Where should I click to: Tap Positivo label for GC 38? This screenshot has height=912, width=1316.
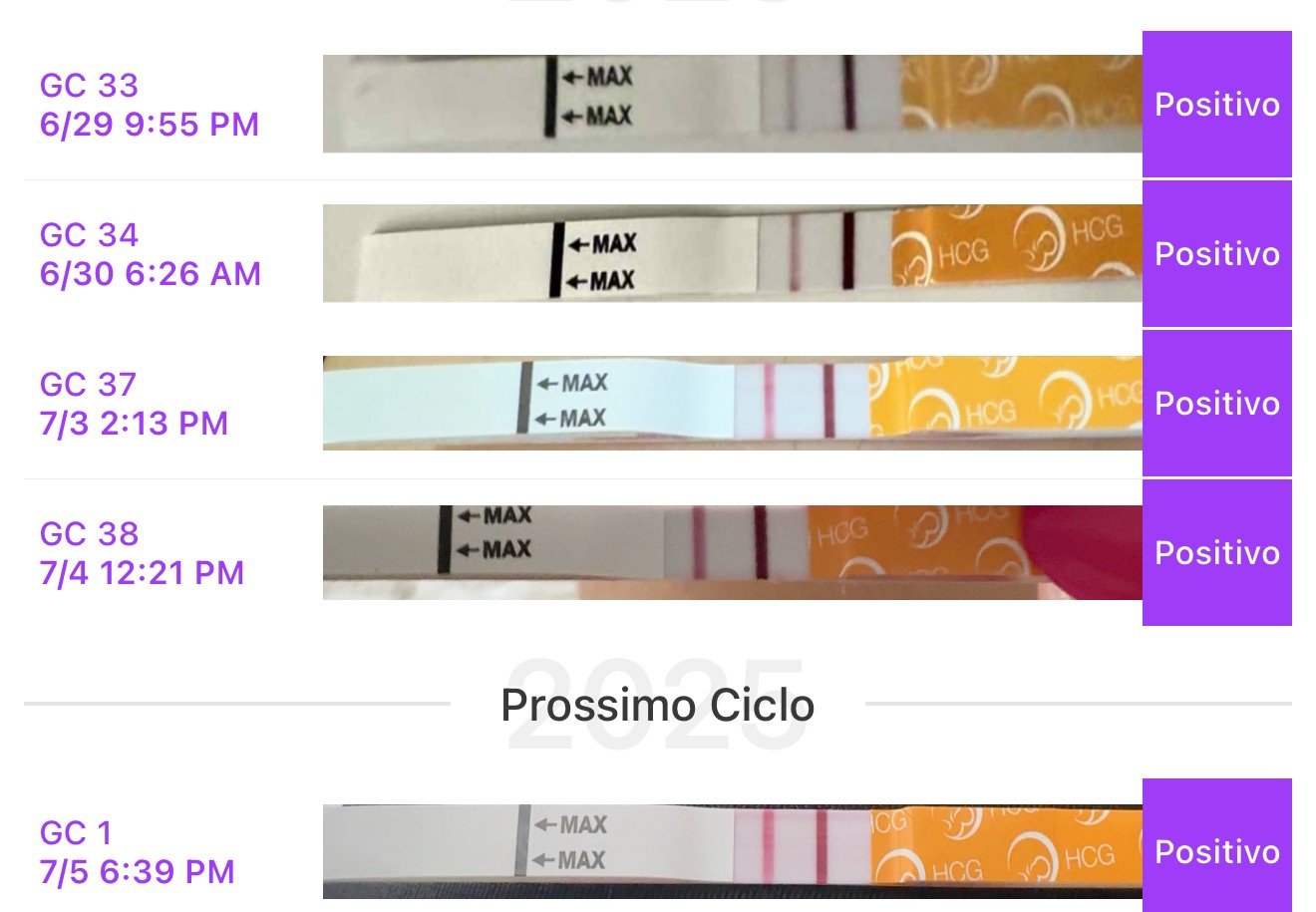coord(1216,552)
